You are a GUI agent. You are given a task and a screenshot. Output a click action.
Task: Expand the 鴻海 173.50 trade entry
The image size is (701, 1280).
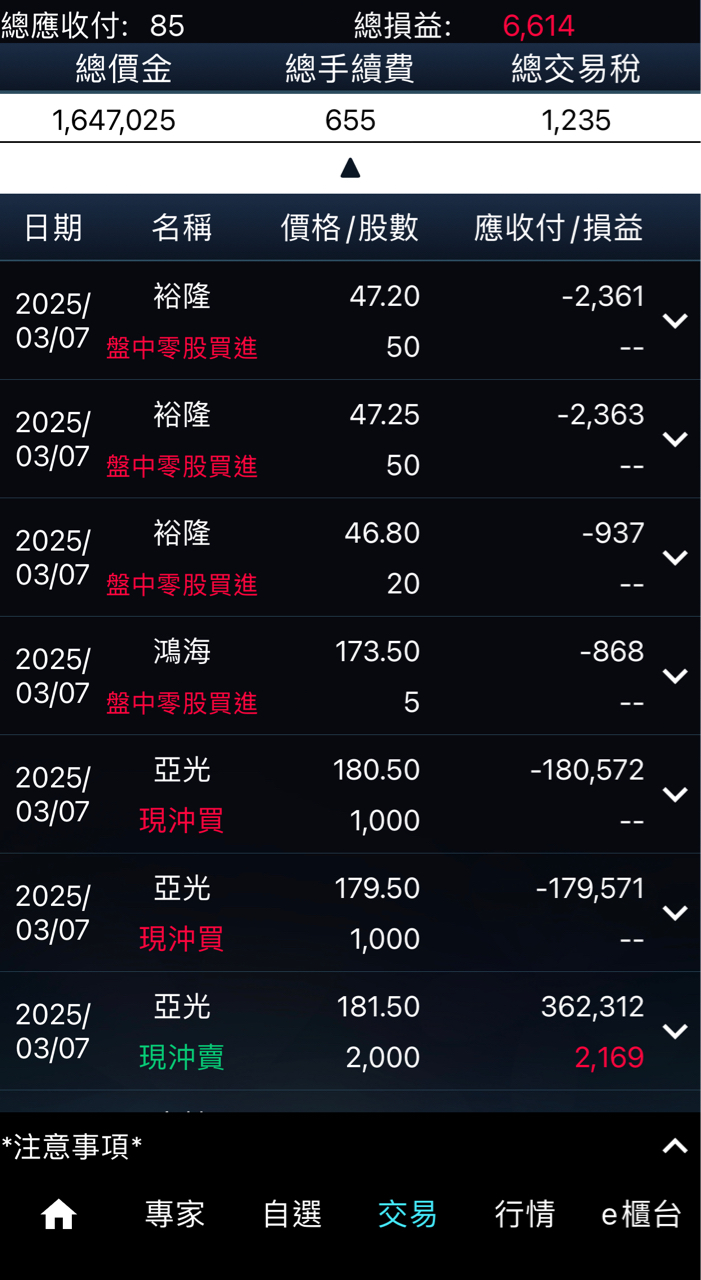coord(675,676)
